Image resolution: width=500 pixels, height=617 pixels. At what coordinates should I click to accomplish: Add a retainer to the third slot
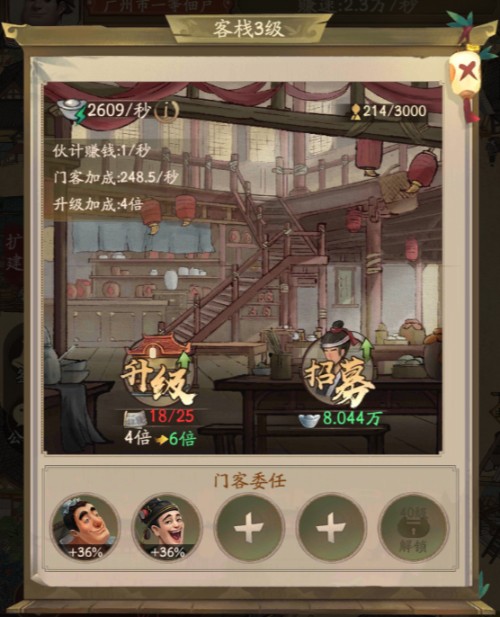249,528
